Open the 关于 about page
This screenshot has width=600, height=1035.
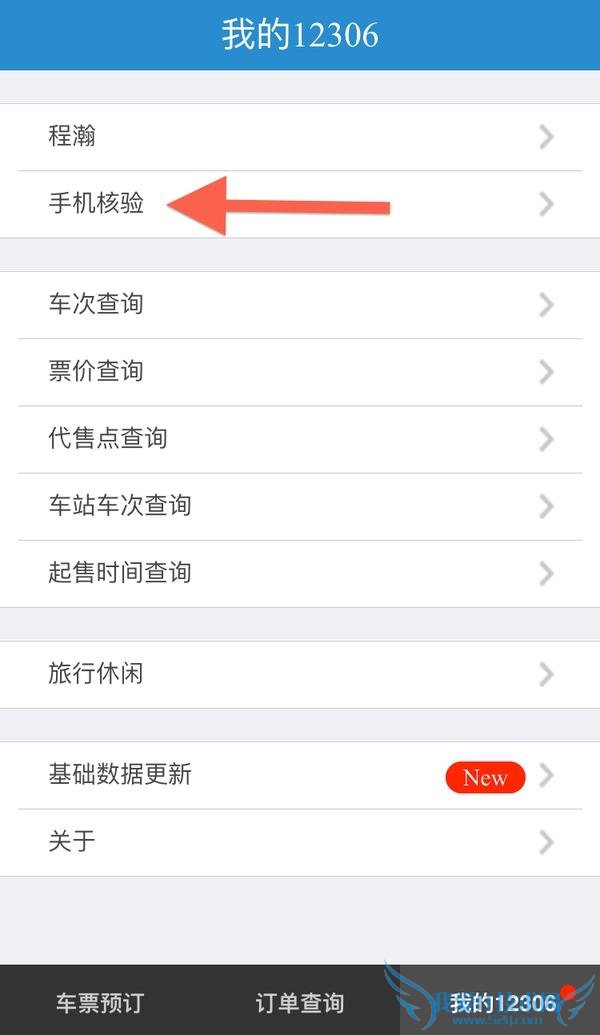coord(300,842)
